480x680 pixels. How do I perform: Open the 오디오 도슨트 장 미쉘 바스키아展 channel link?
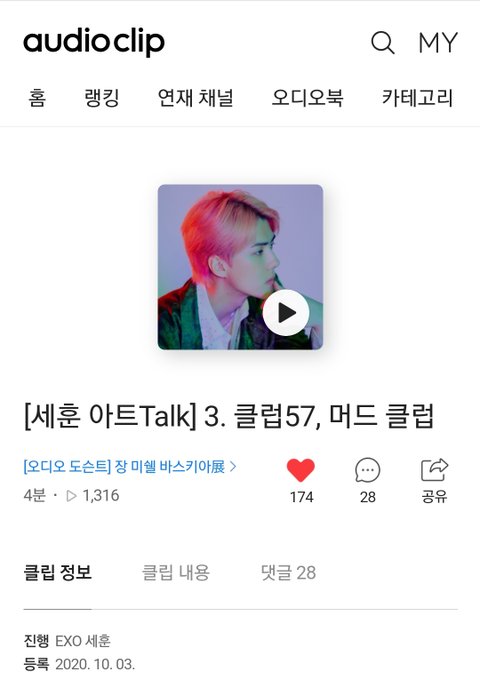point(130,467)
